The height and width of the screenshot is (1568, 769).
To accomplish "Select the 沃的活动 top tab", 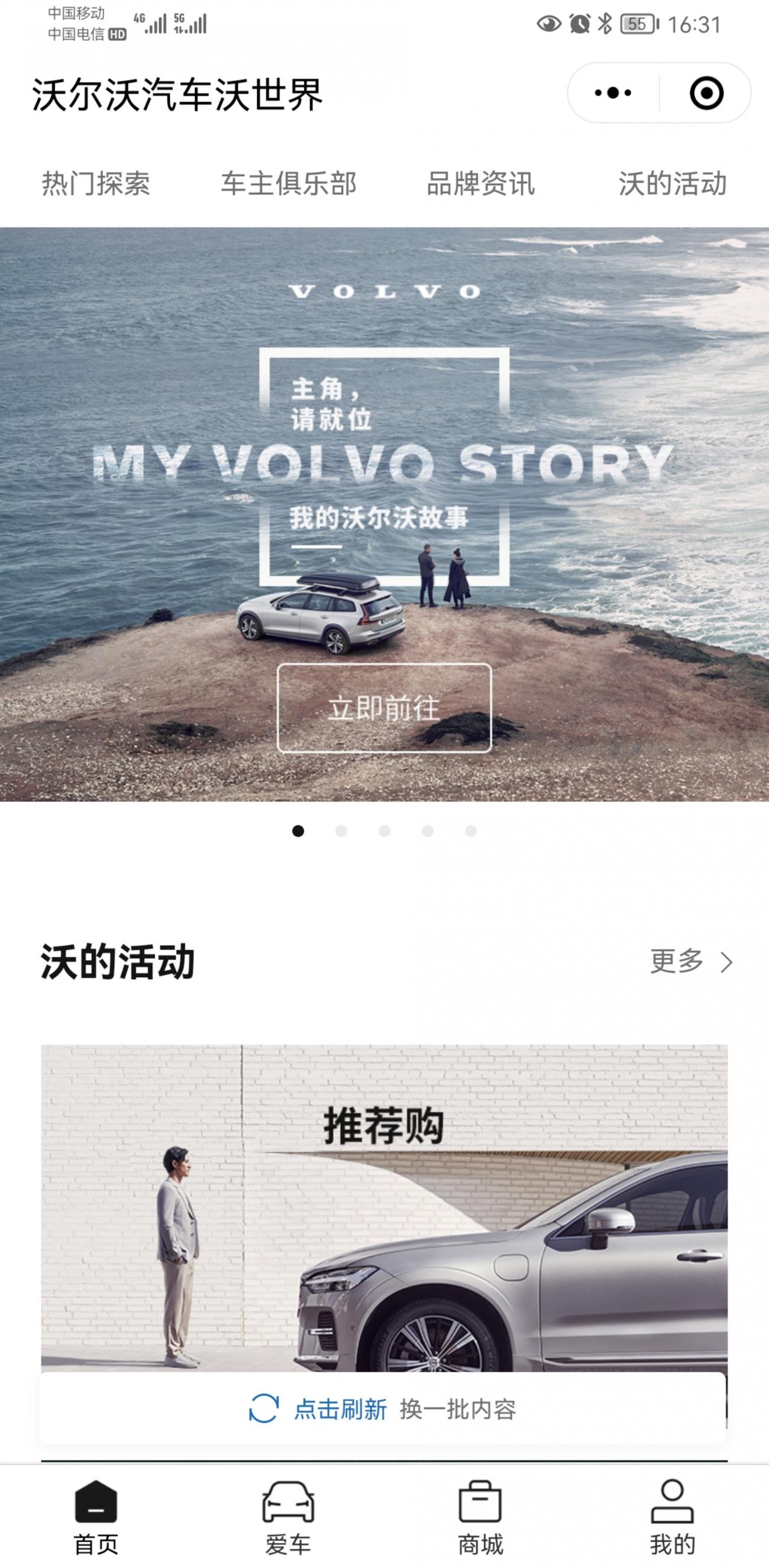I will click(672, 184).
